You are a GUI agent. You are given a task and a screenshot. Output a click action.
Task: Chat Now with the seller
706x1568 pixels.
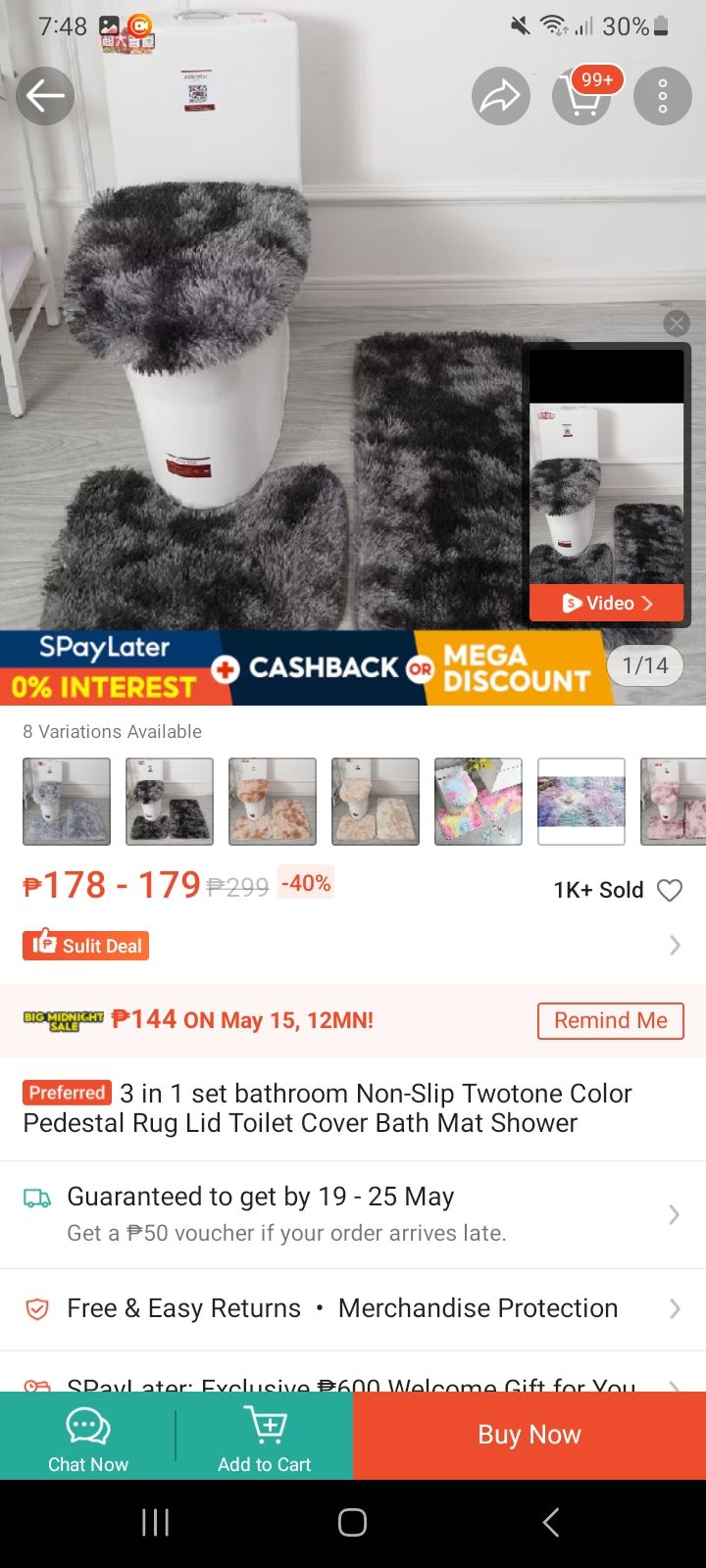[88, 1436]
